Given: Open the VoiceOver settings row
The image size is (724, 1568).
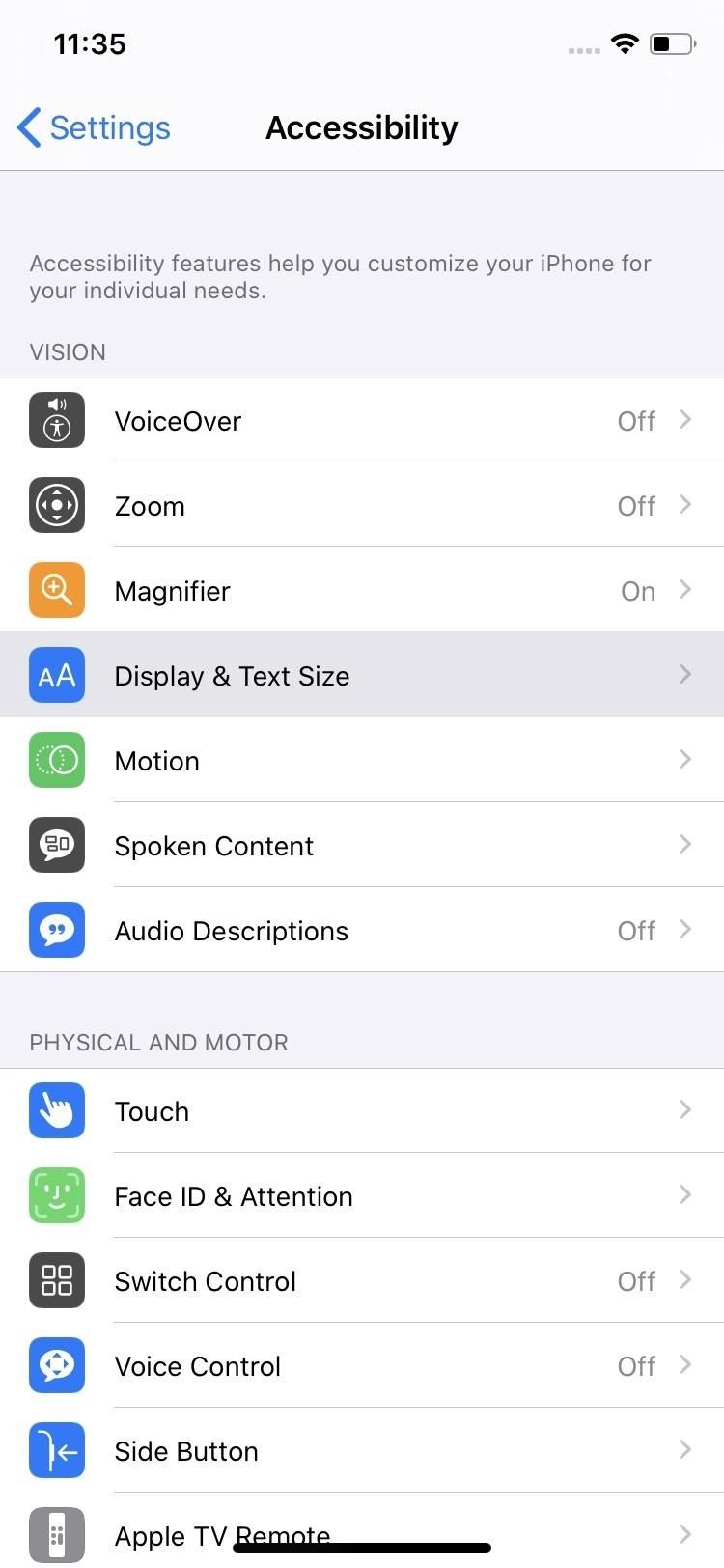Looking at the screenshot, I should click(362, 420).
